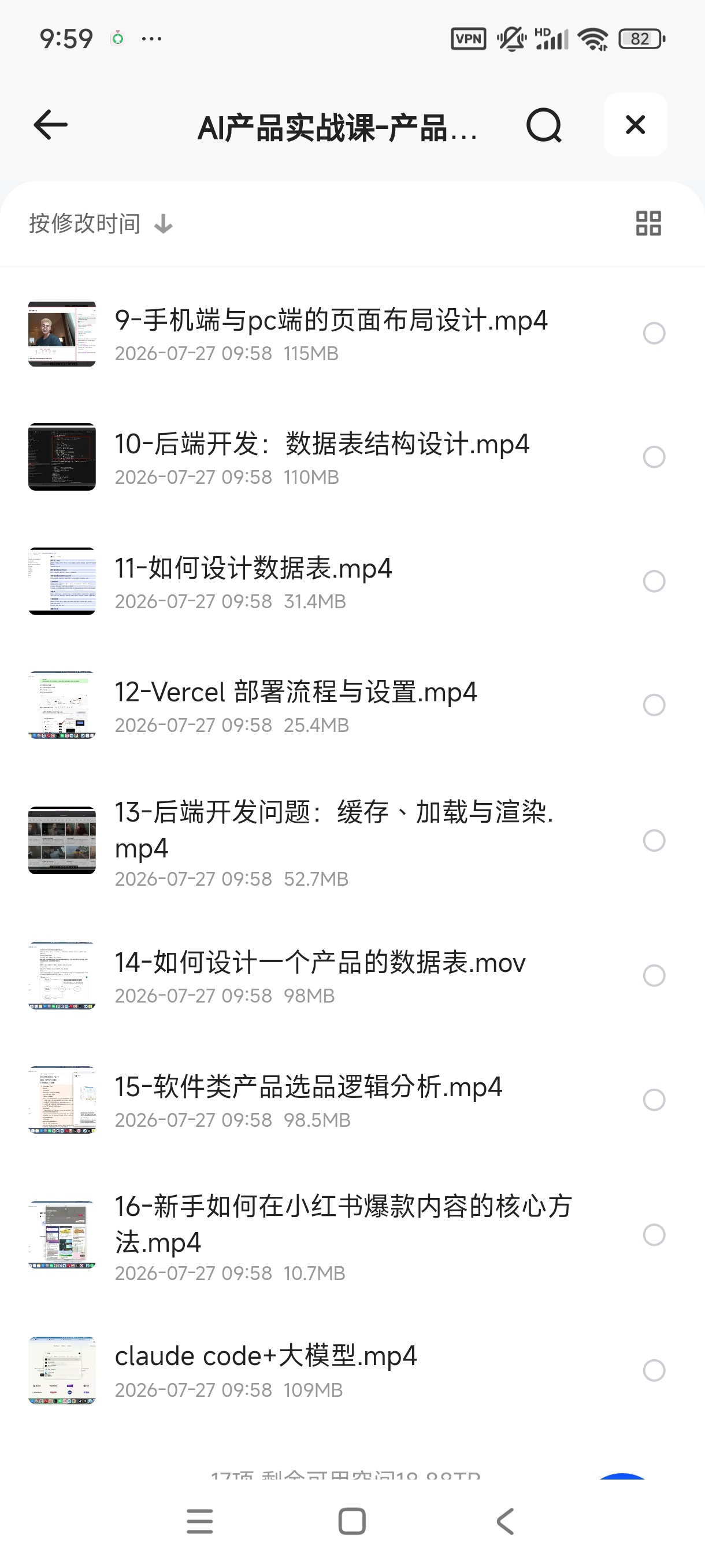This screenshot has width=705, height=1568.
Task: Close the folder with the X button
Action: tap(635, 125)
